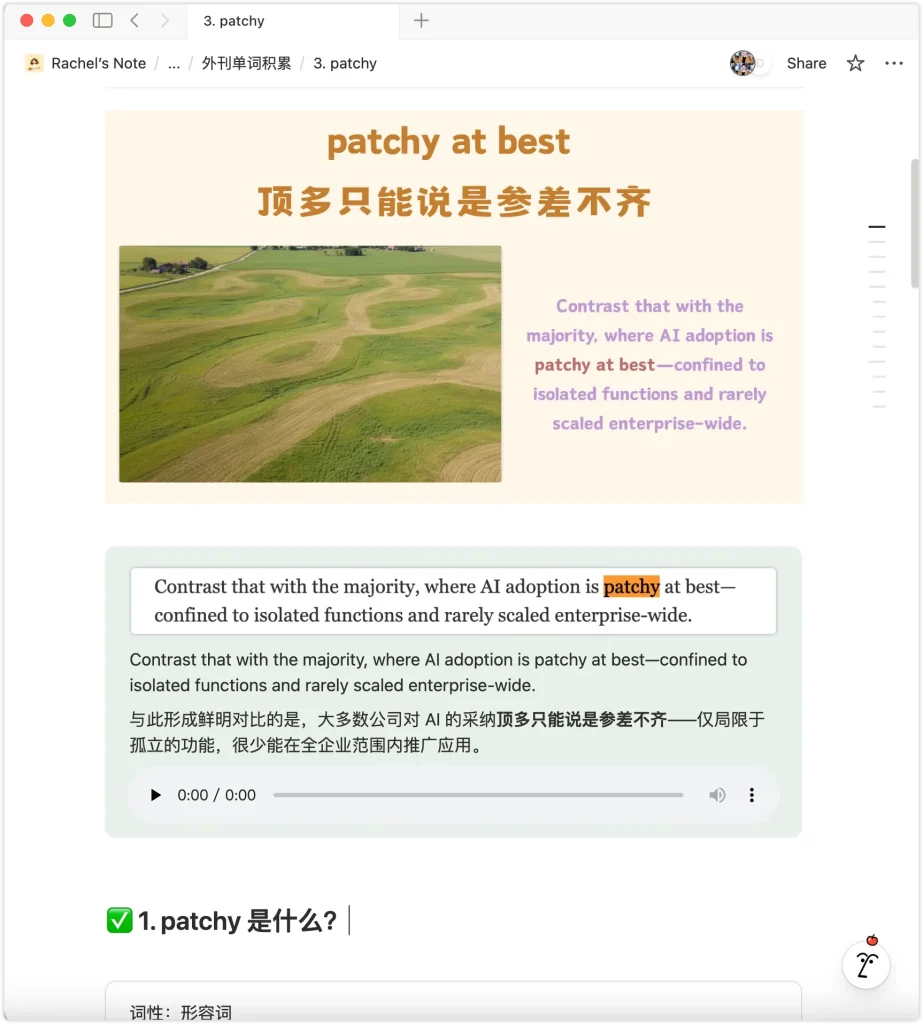Screen dimensions: 923x1024
Task: Open a new tab with the plus icon
Action: pos(419,20)
